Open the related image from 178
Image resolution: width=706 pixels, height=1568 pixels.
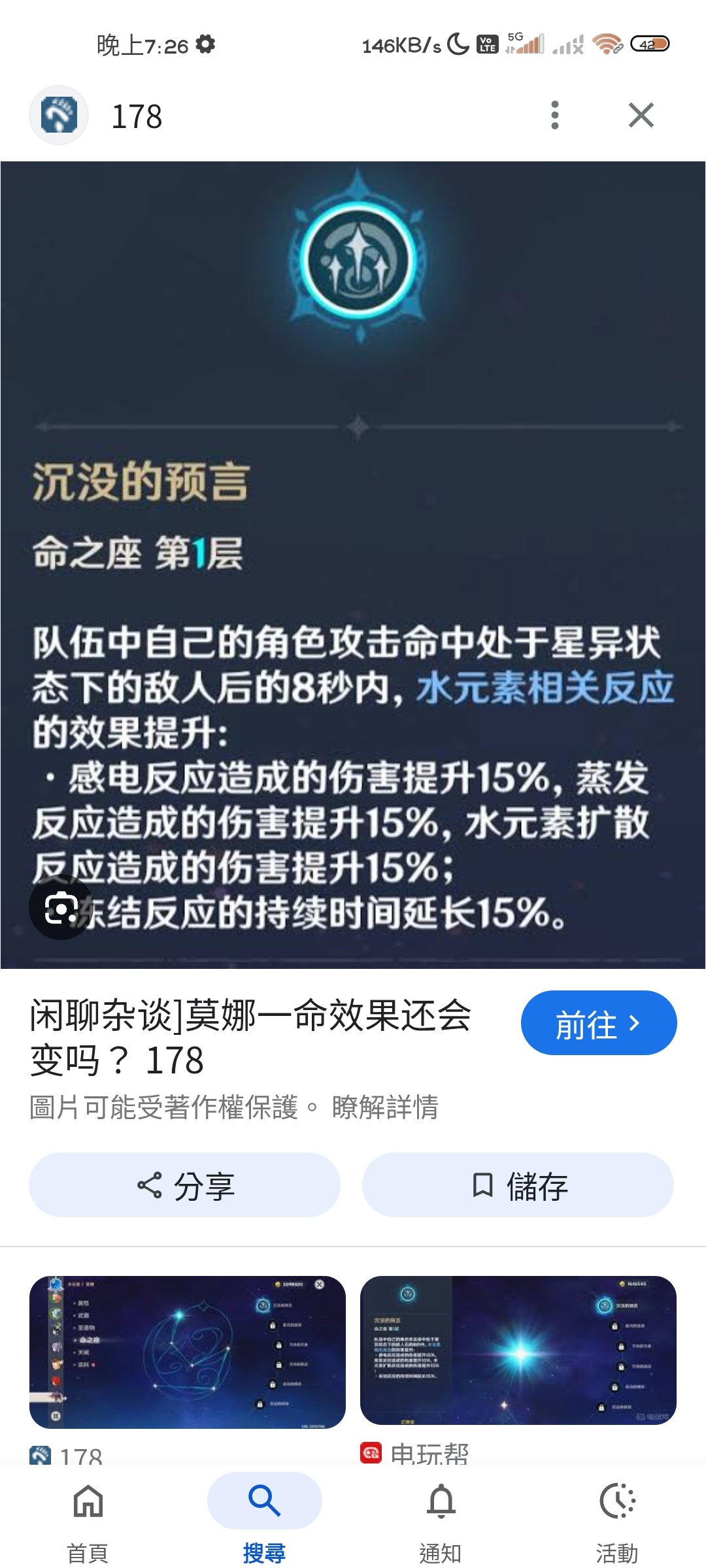(x=188, y=1352)
